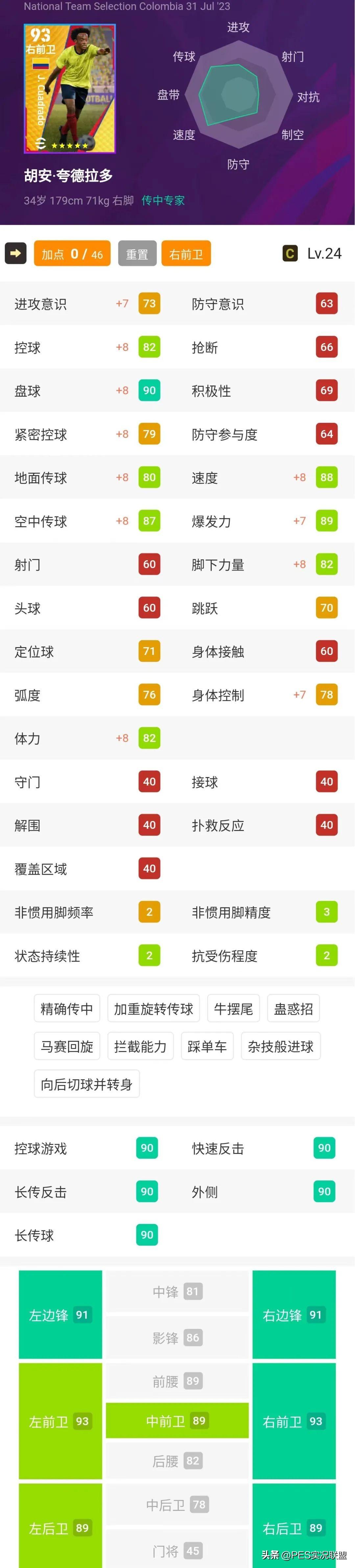Viewport: 355px width, 1568px height.
Task: Select the 右后卫 89 position tile
Action: click(294, 1527)
